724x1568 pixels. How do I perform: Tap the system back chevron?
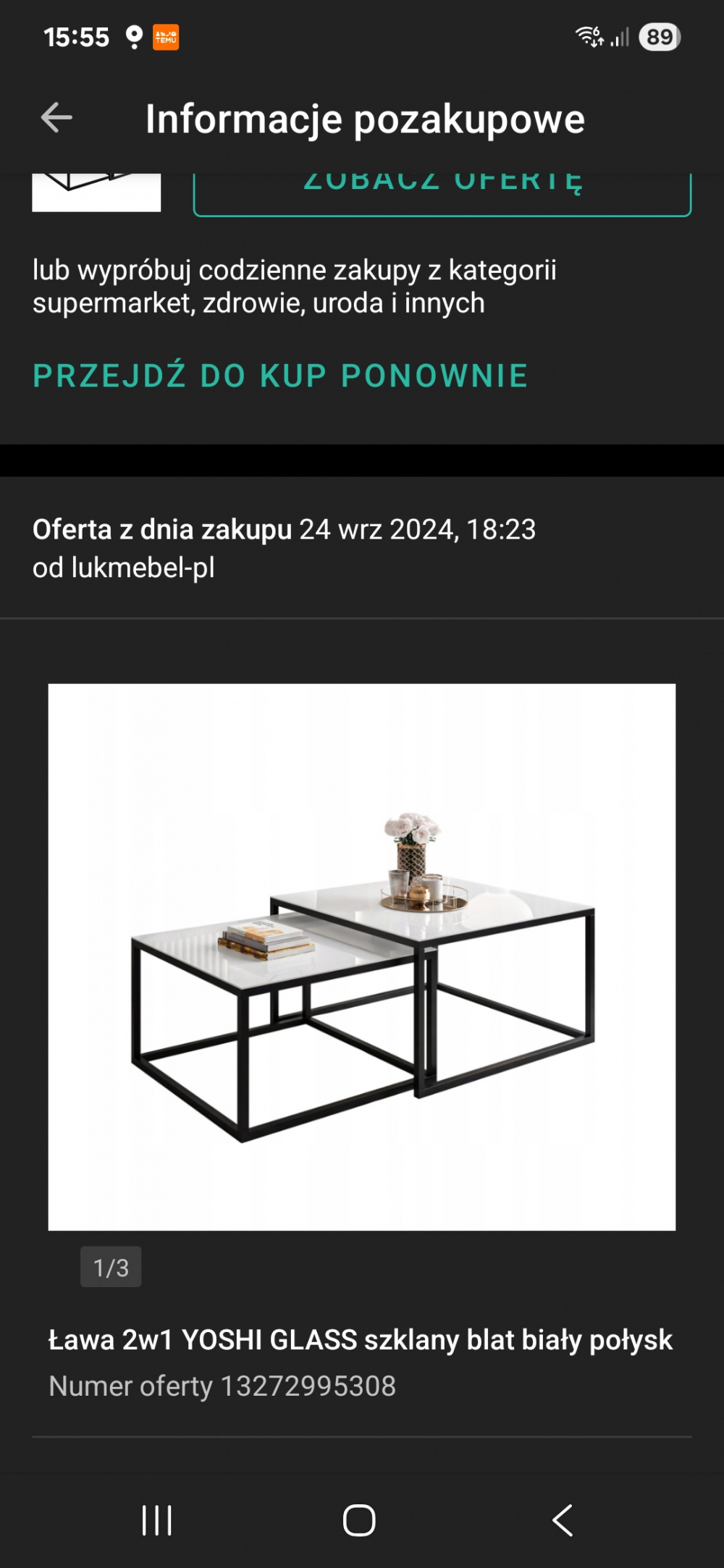coord(563,1519)
